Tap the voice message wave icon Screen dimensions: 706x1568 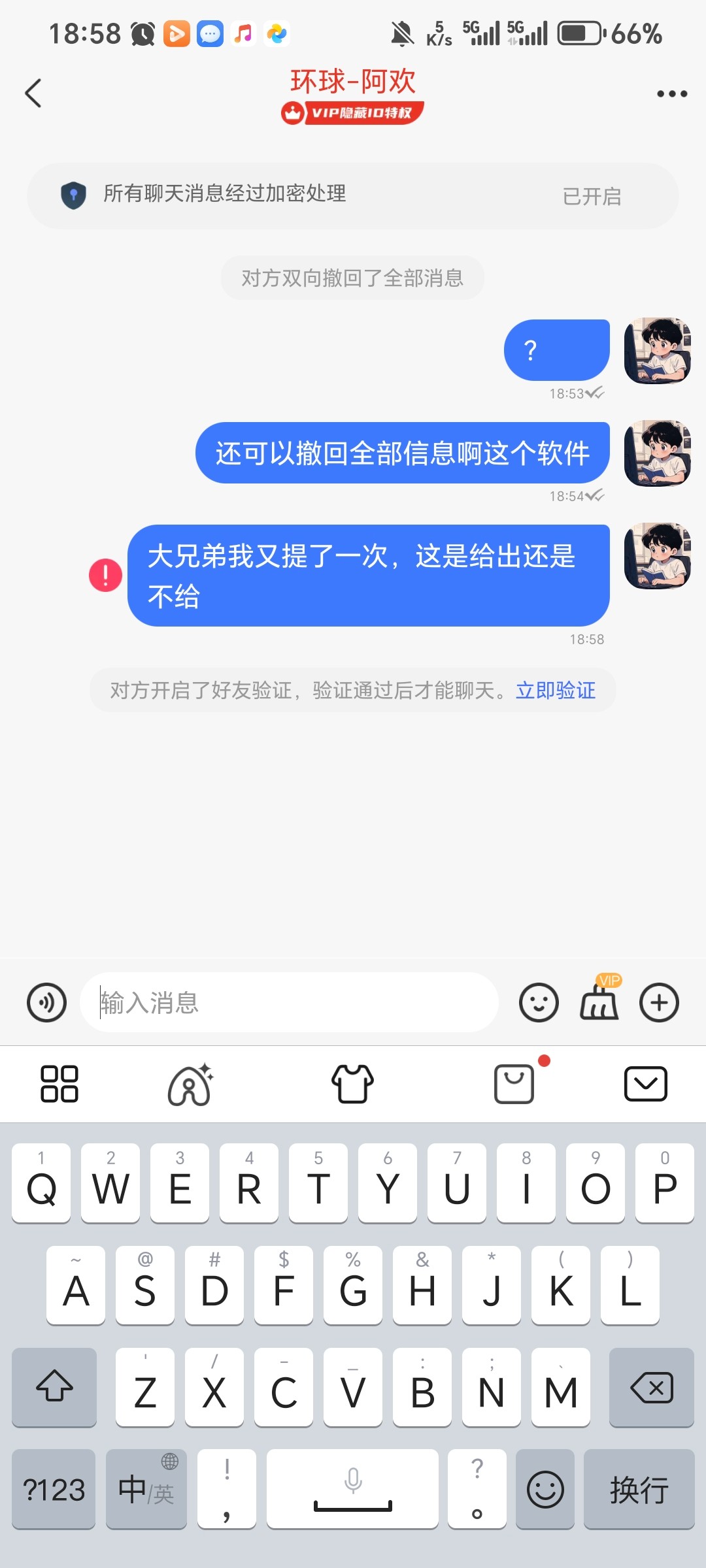point(45,1002)
